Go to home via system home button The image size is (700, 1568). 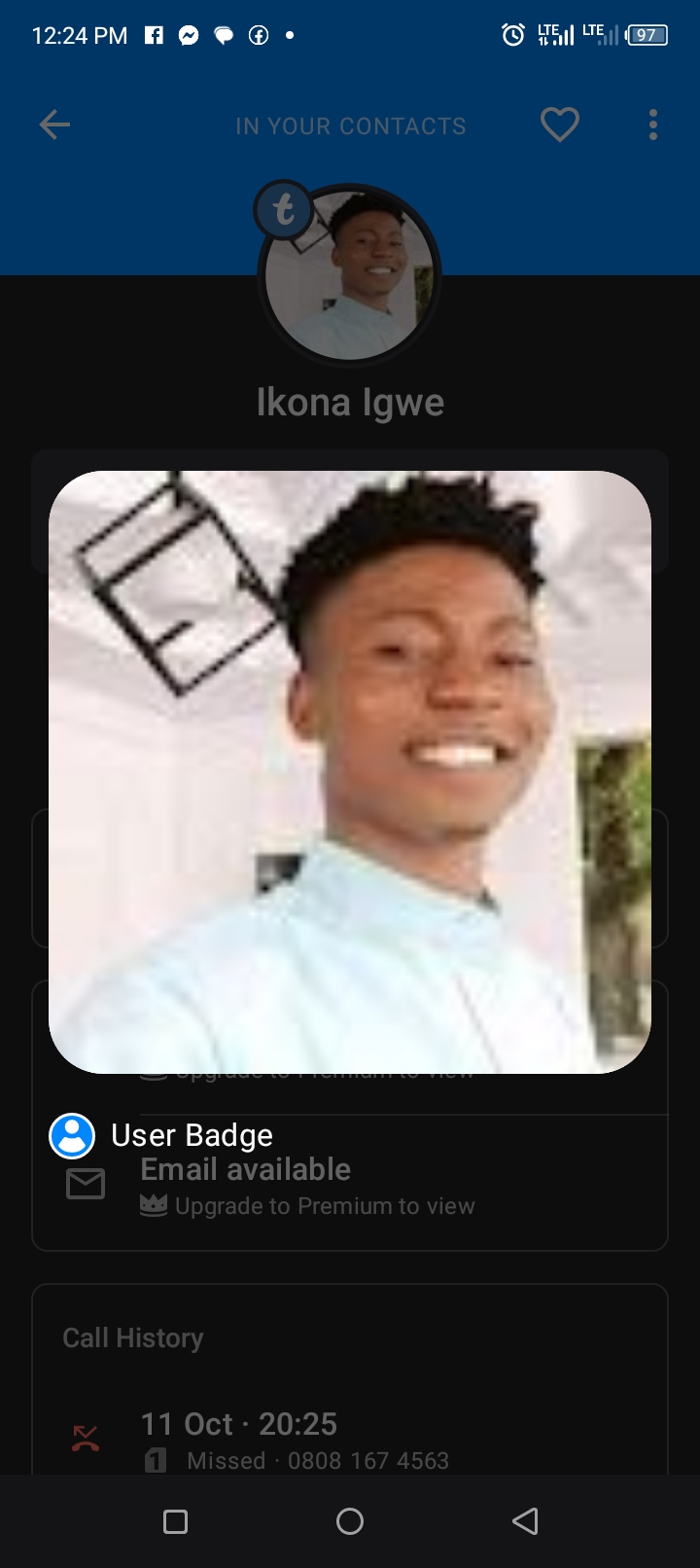click(350, 1521)
